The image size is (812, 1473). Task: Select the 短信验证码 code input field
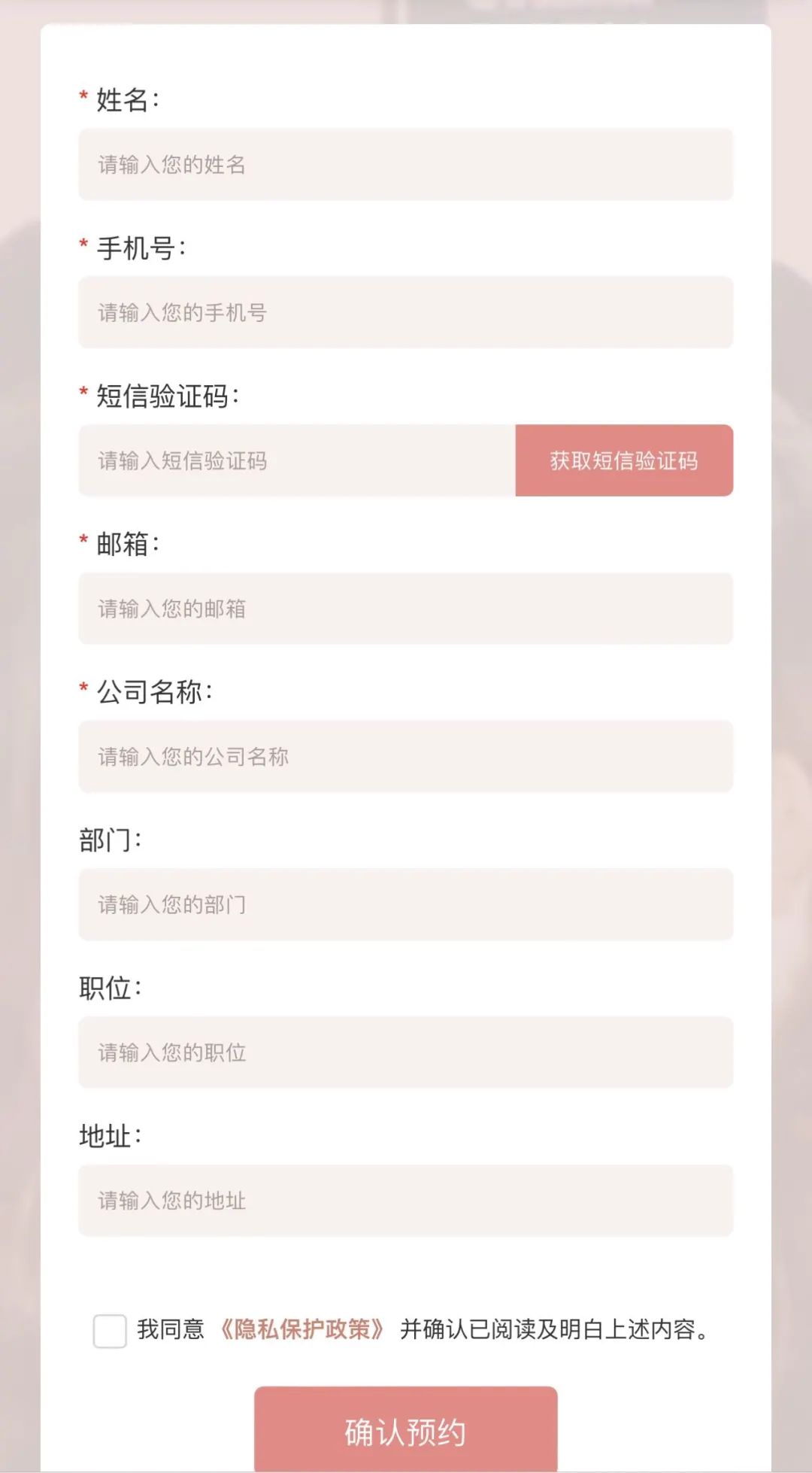(297, 460)
